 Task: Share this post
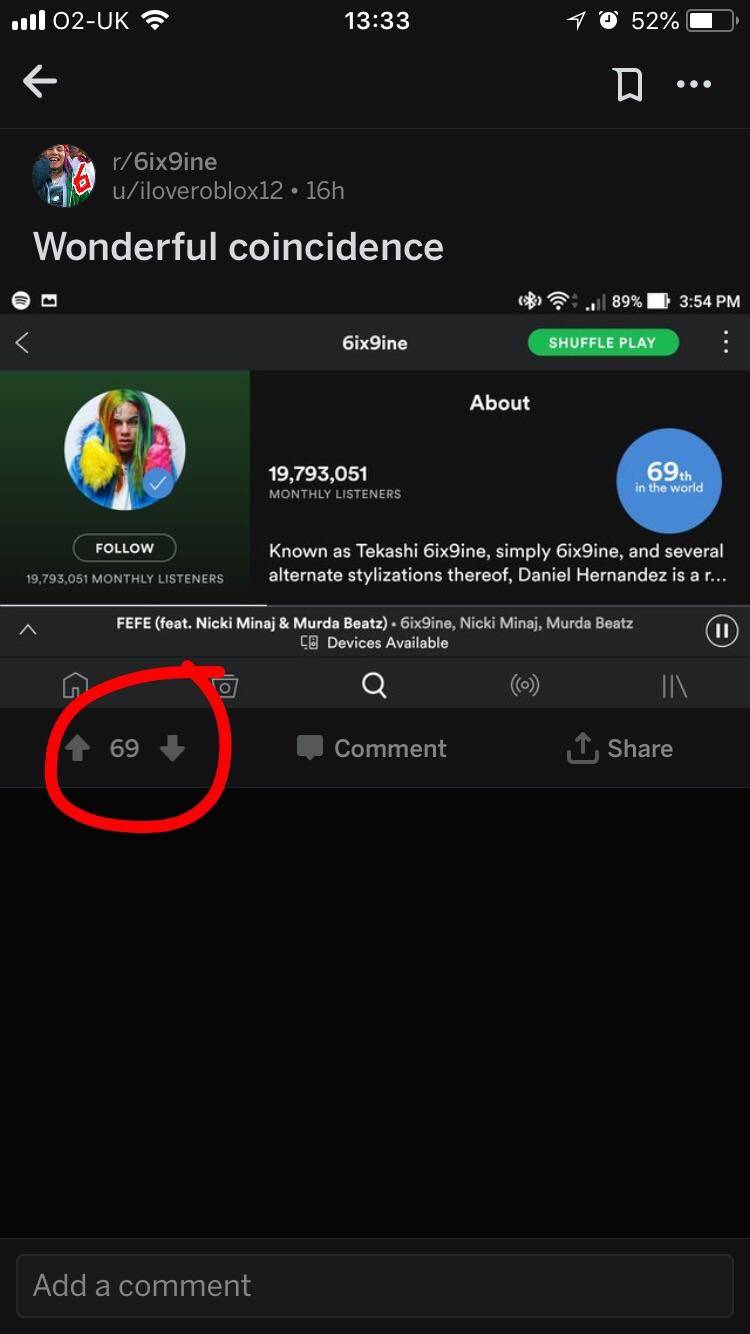620,748
